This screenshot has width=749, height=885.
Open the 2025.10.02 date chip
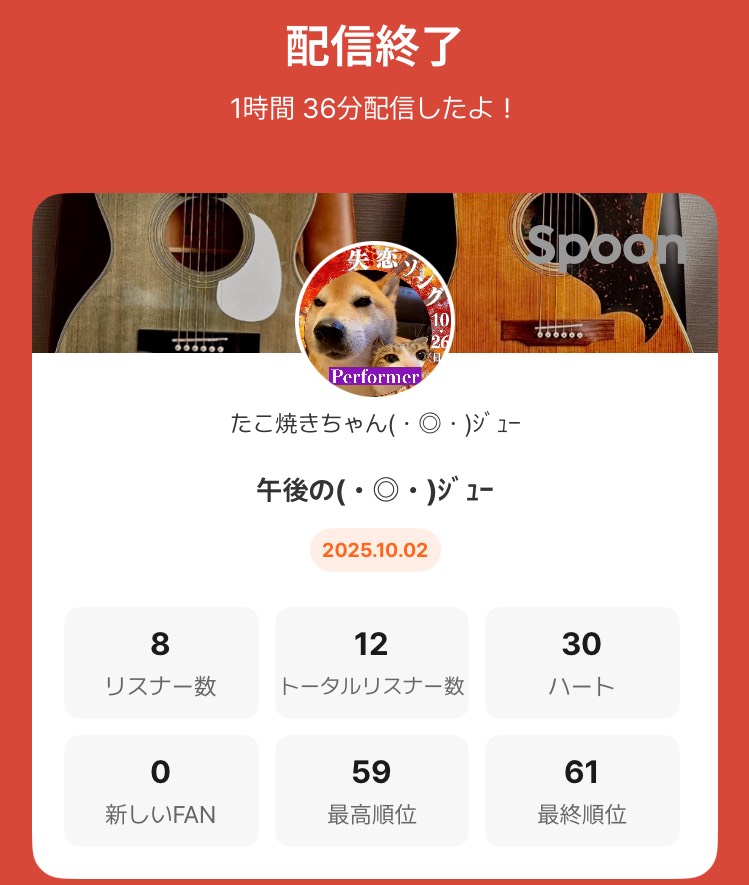pyautogui.click(x=374, y=550)
